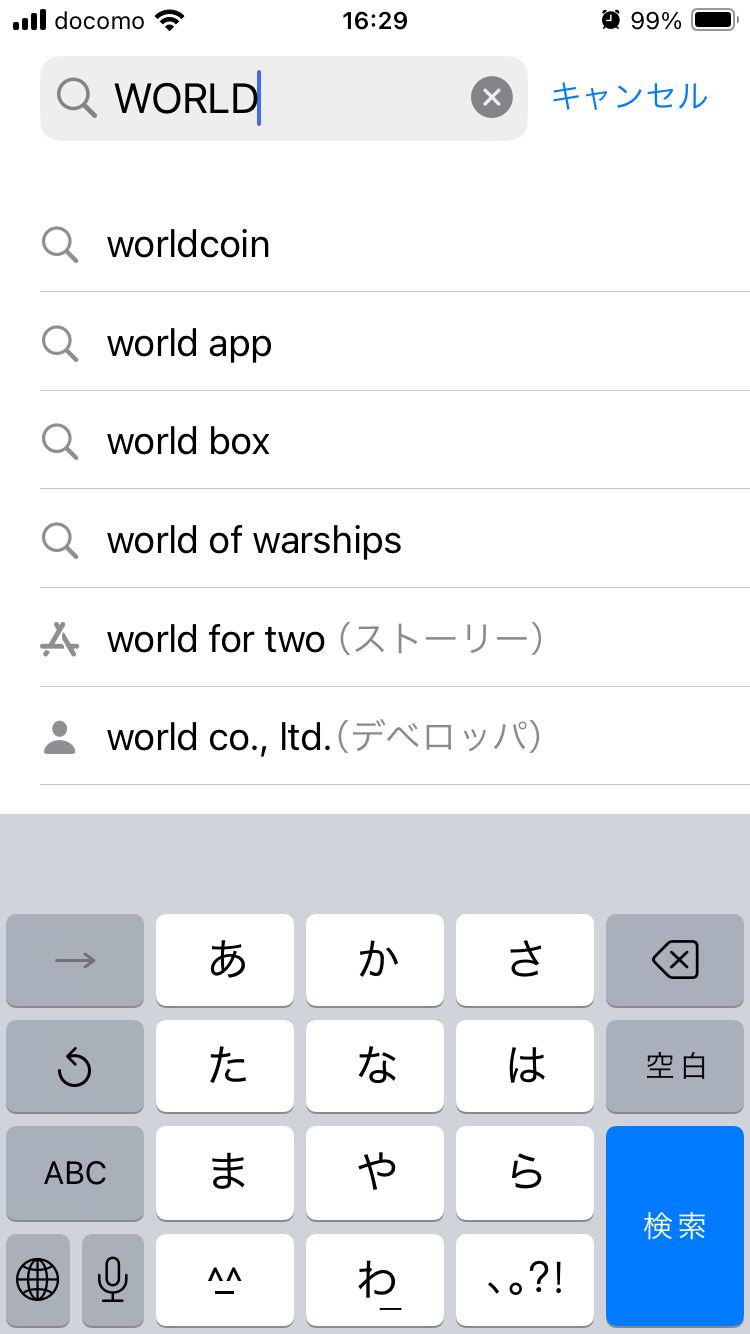
Task: Select the worldcoin suggestion
Action: tap(395, 245)
